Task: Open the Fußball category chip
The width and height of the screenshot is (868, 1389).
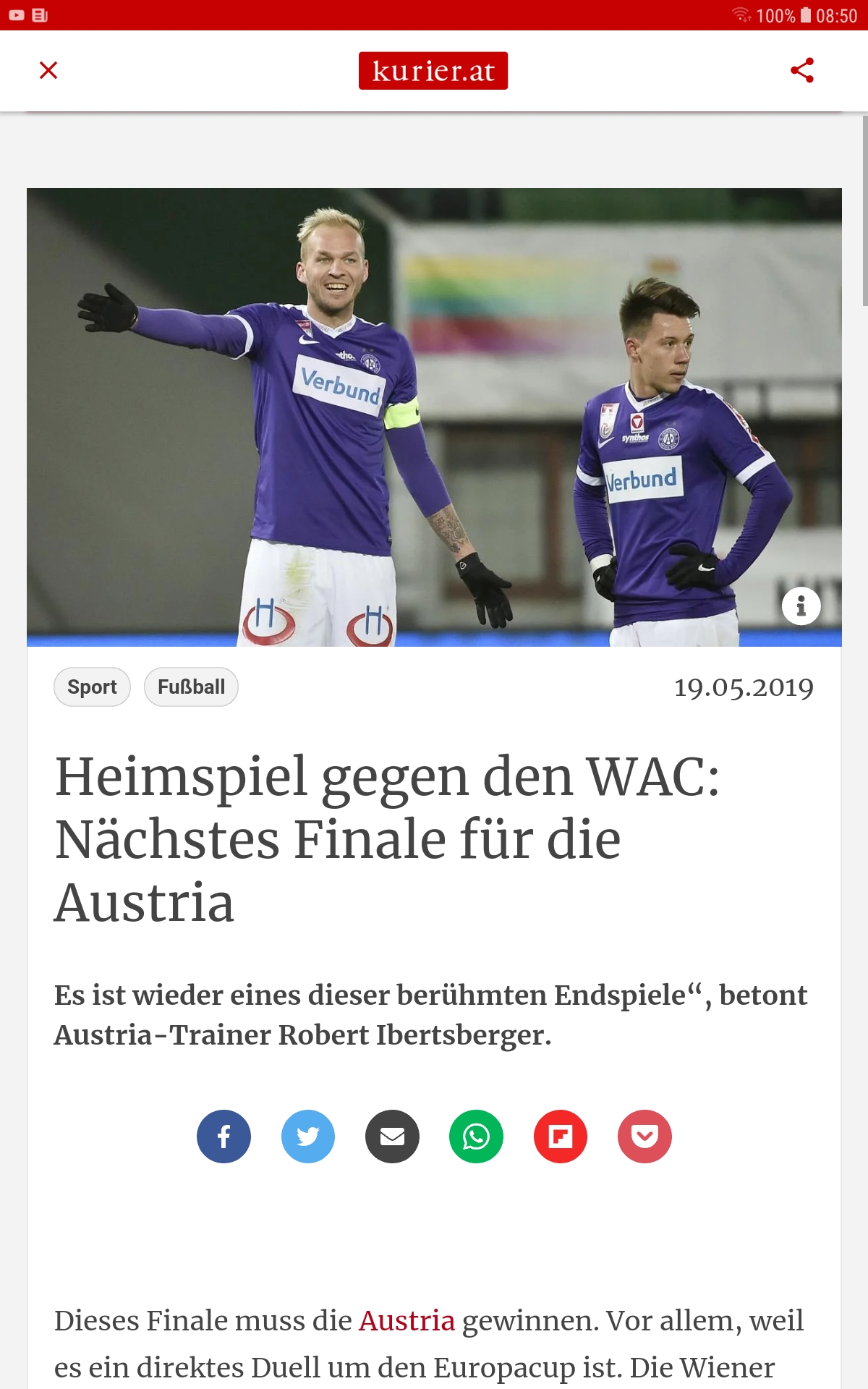Action: point(191,687)
